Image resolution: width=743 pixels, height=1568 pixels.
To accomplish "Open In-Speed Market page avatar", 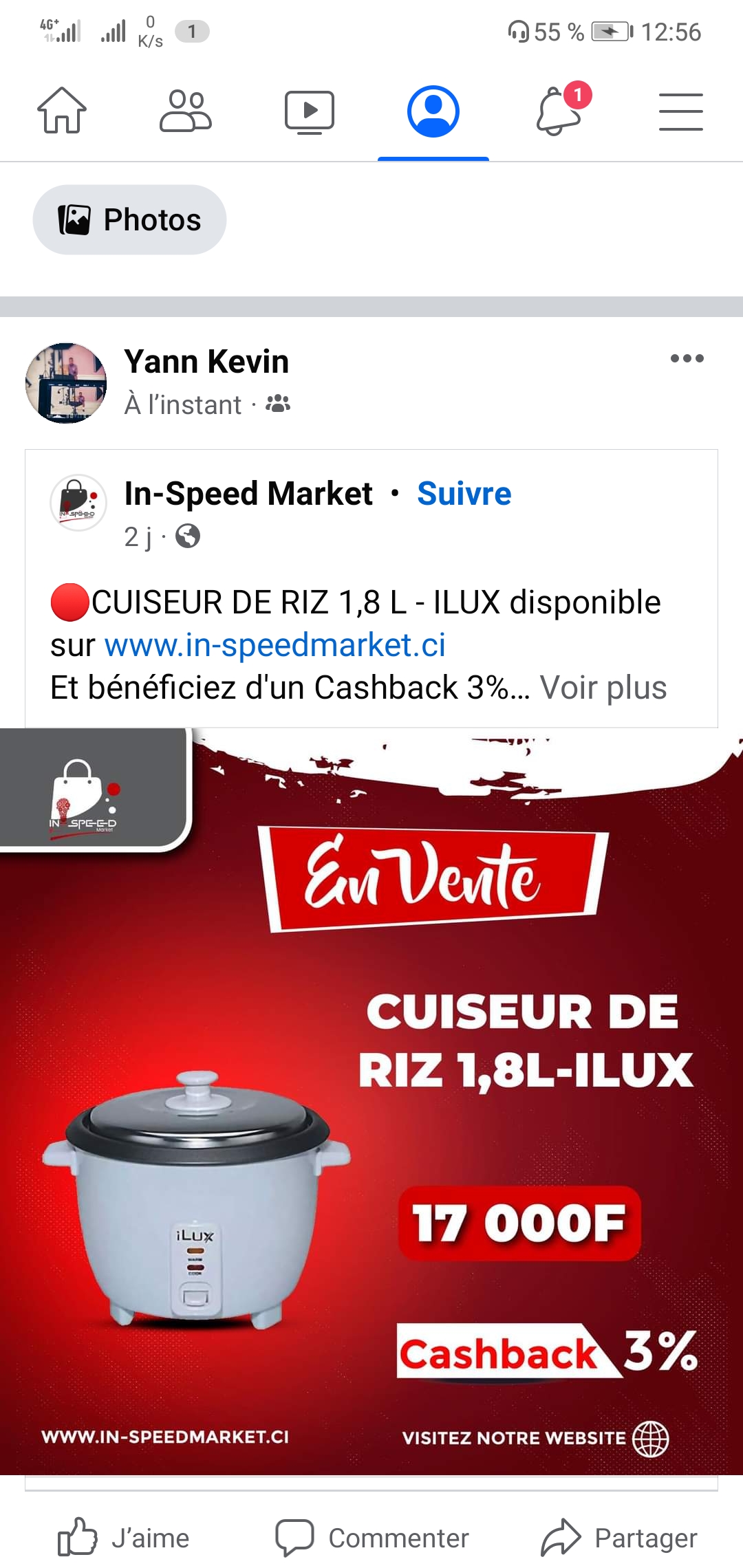I will (x=78, y=503).
